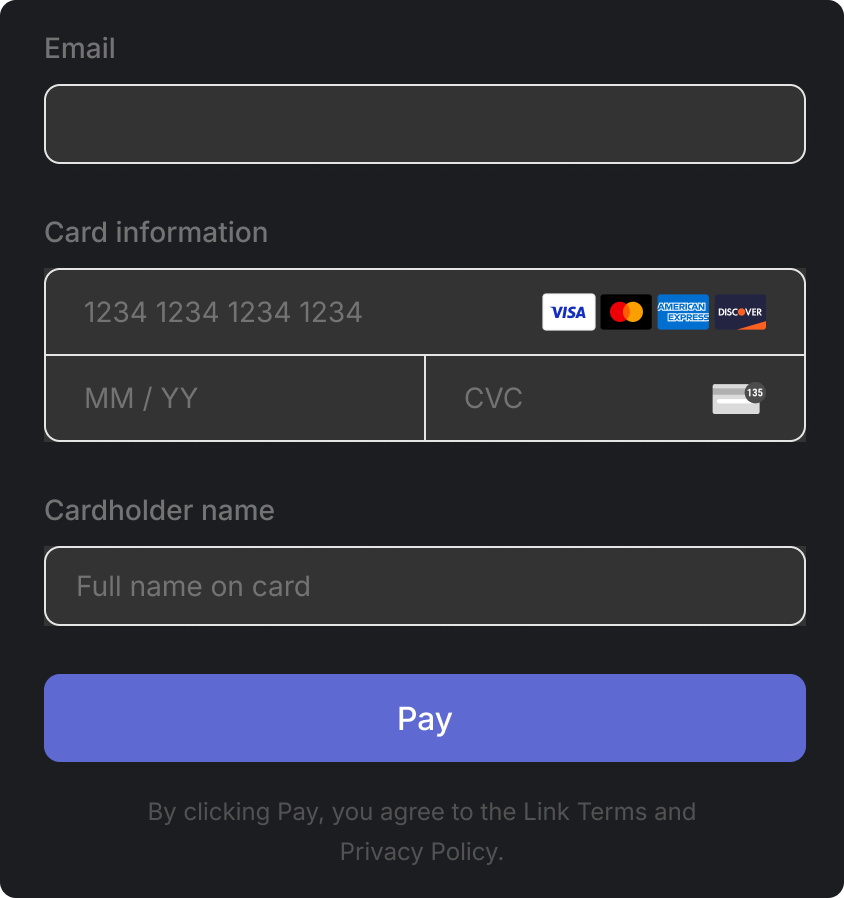Tap the Email input field

pos(424,124)
